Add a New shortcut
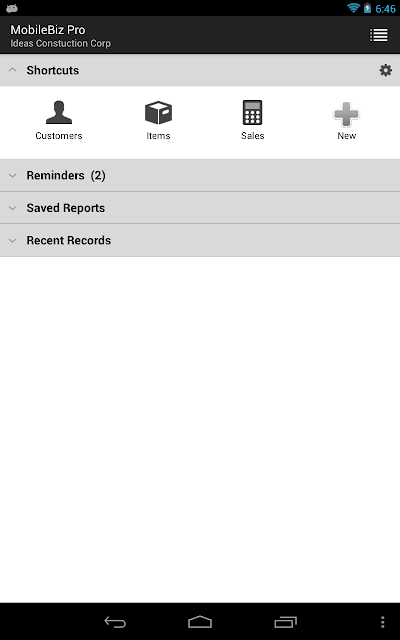Image resolution: width=400 pixels, height=640 pixels. point(346,120)
